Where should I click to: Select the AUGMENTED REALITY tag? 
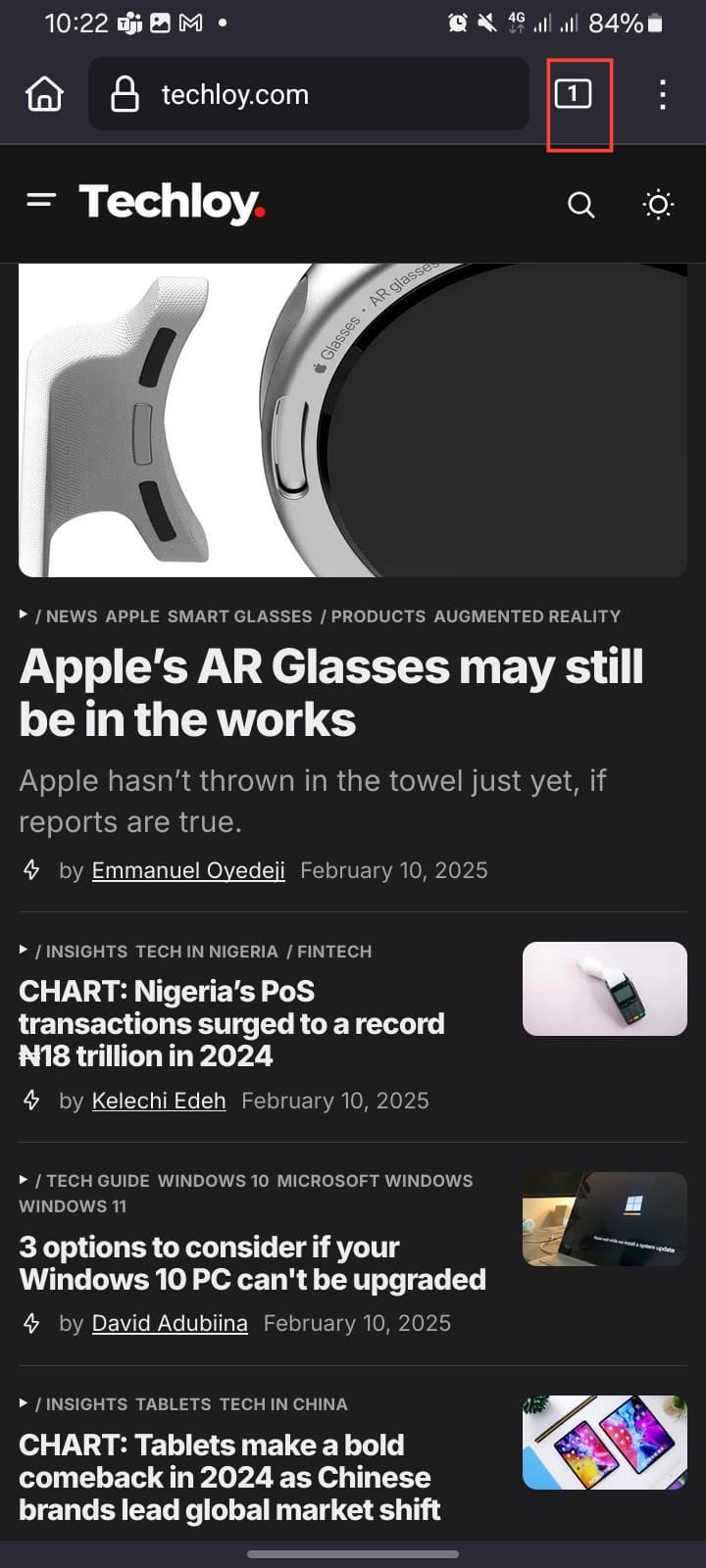pyautogui.click(x=527, y=616)
